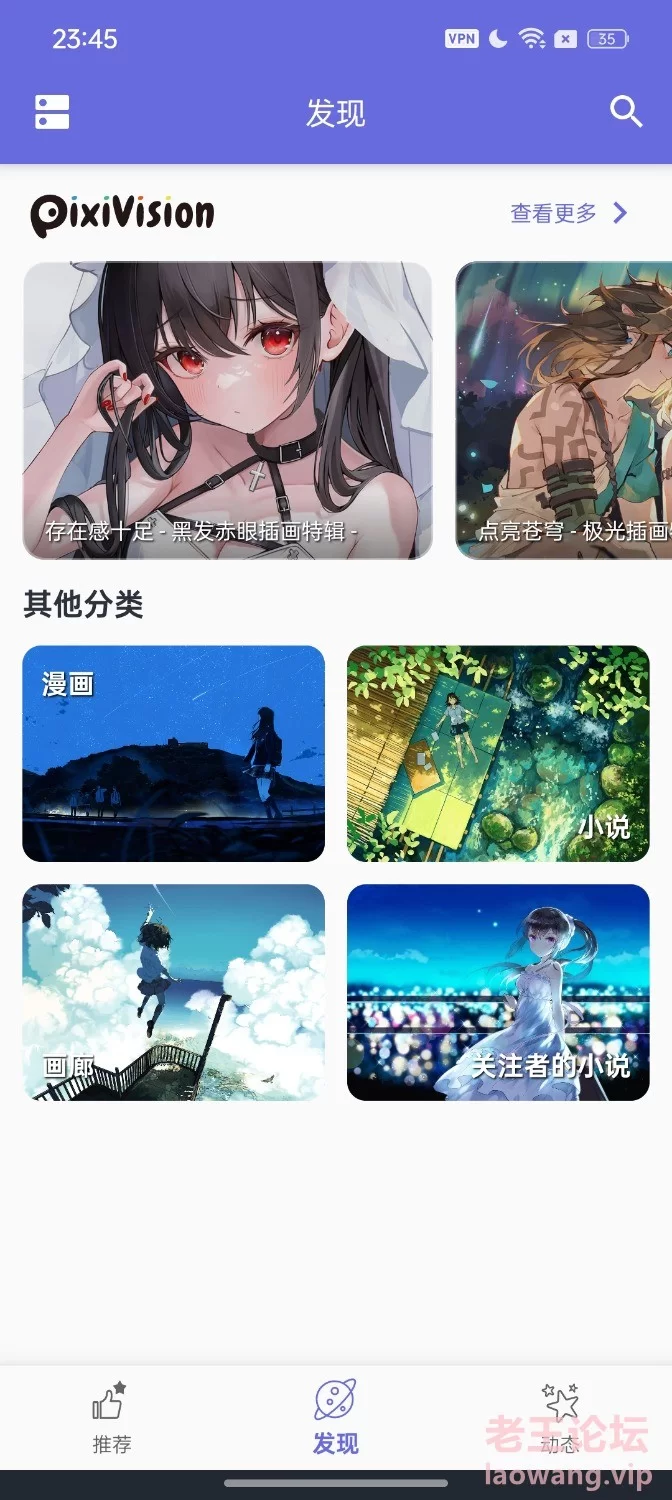This screenshot has width=672, height=1500.
Task: Switch to the 推荐 tab
Action: pyautogui.click(x=111, y=1417)
